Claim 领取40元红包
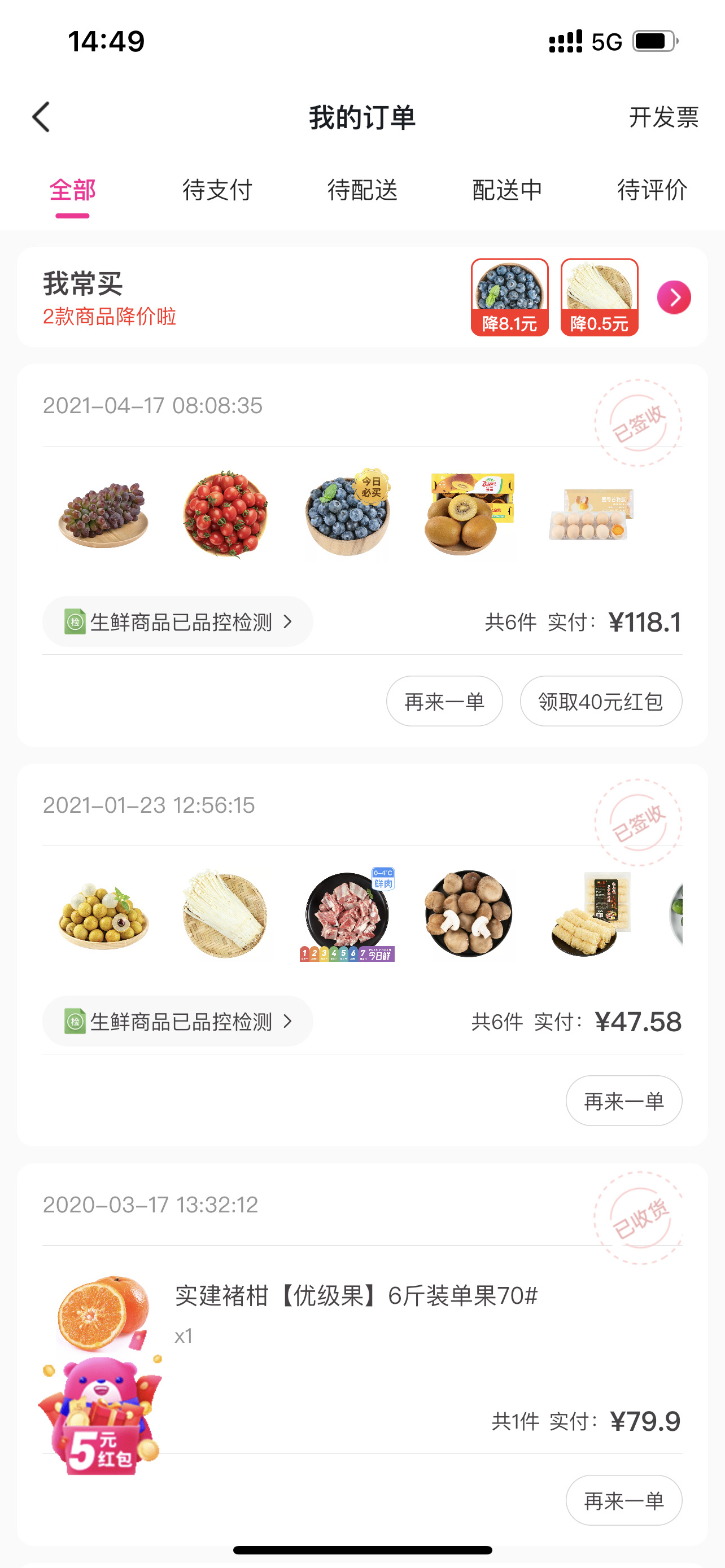Screen dimensions: 725x1568 [600, 701]
